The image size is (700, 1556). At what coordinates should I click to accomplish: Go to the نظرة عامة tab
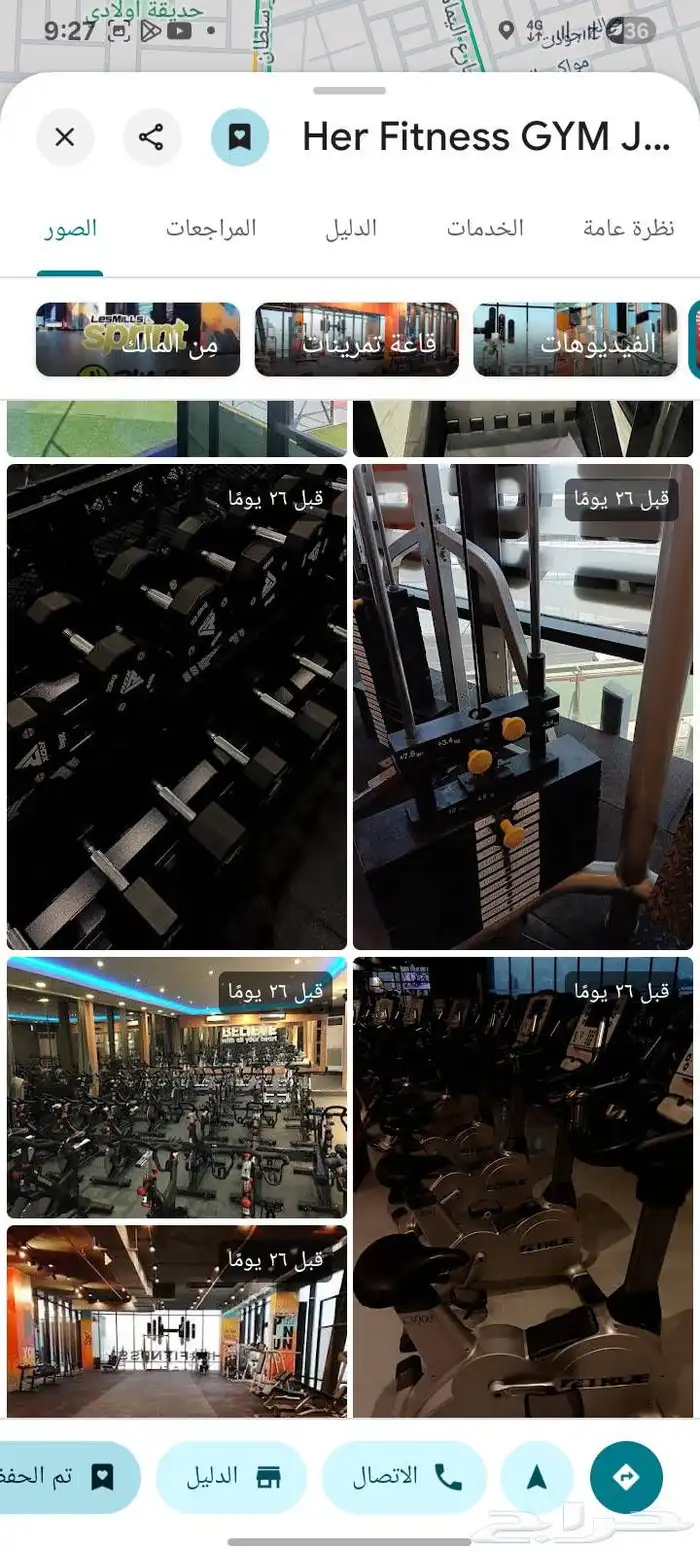(x=629, y=228)
